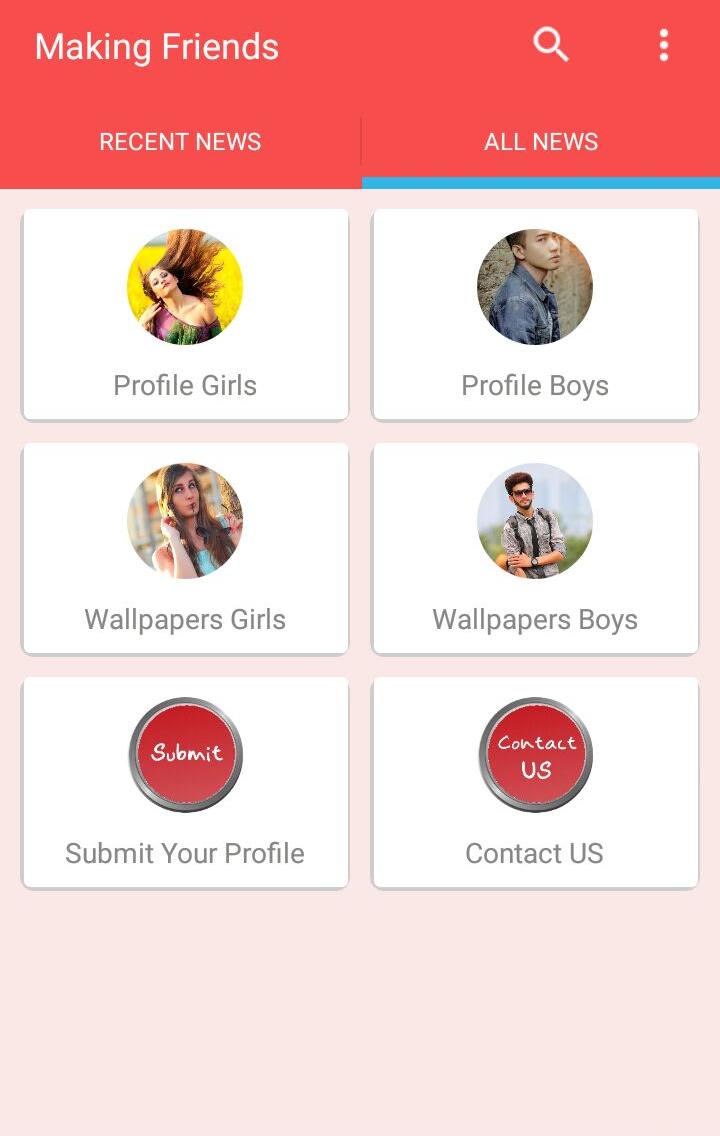Select the All News tab
The width and height of the screenshot is (720, 1136).
[541, 142]
